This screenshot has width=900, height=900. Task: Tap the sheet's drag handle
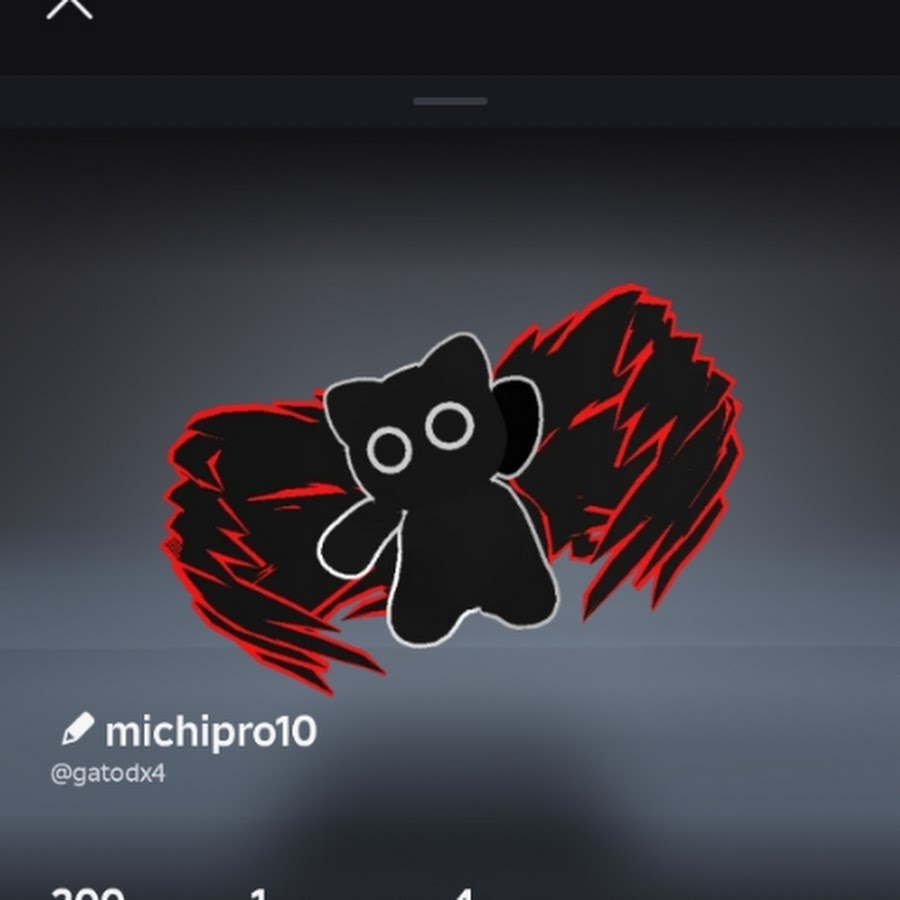coord(450,101)
